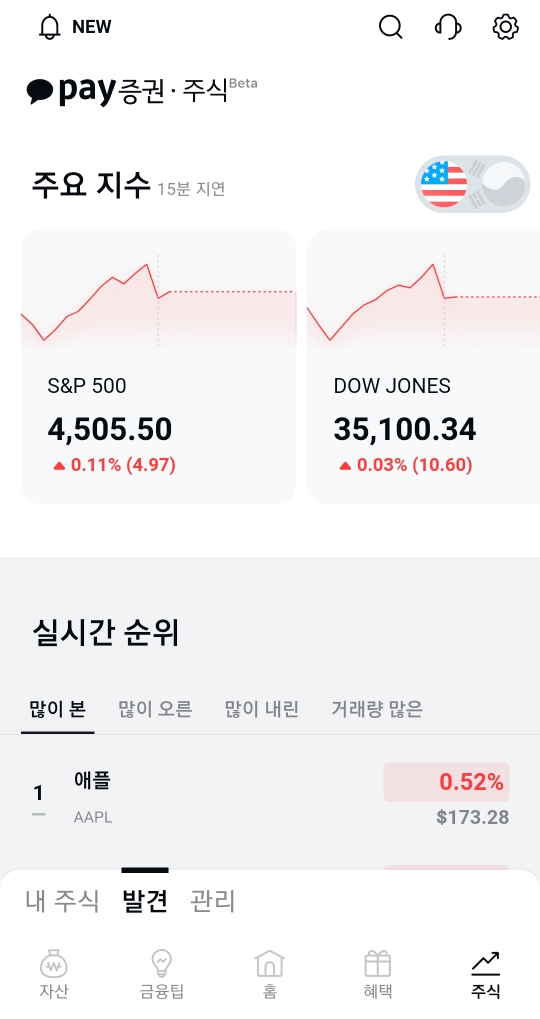This screenshot has width=540, height=1019.
Task: Open the S&P 500 index card
Action: pos(159,367)
